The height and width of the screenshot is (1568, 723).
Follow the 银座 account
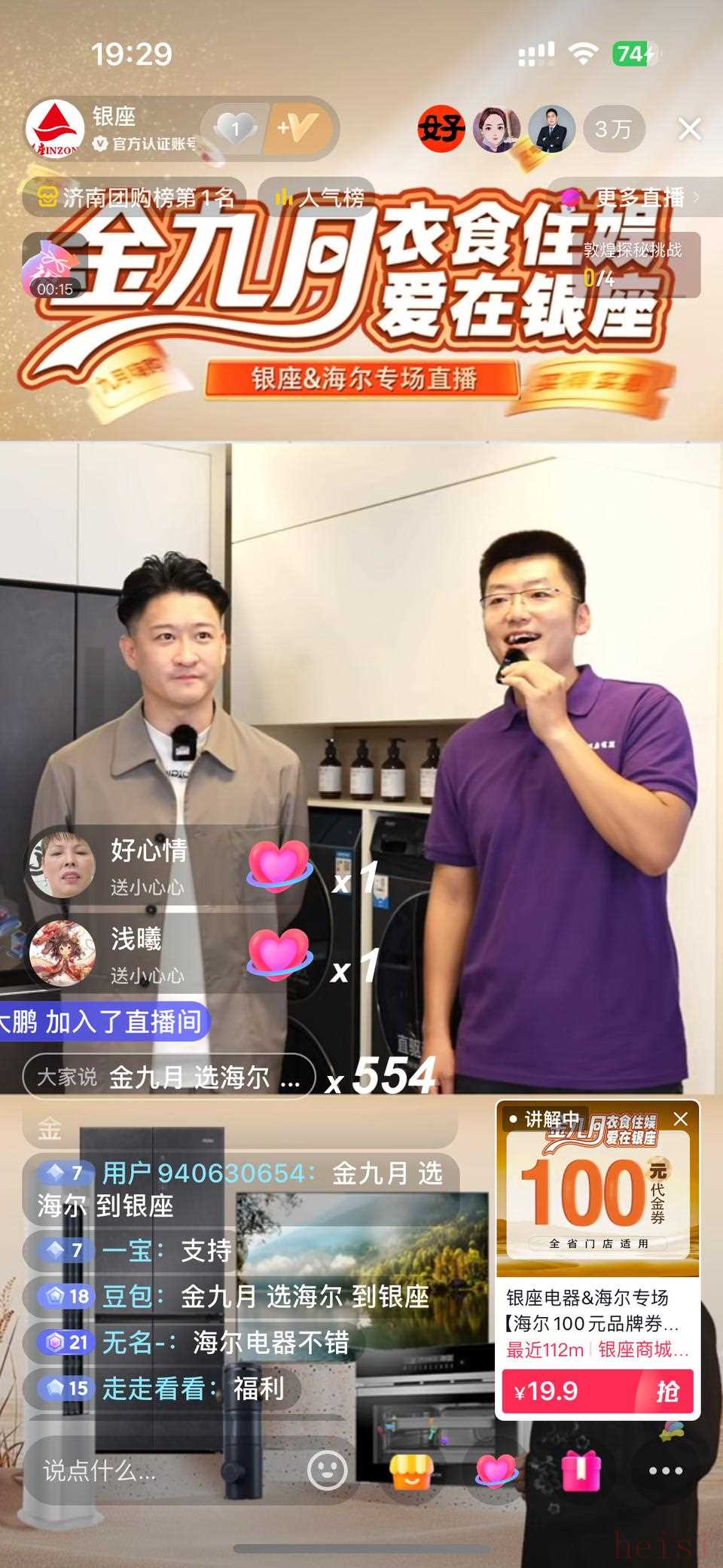tap(298, 129)
